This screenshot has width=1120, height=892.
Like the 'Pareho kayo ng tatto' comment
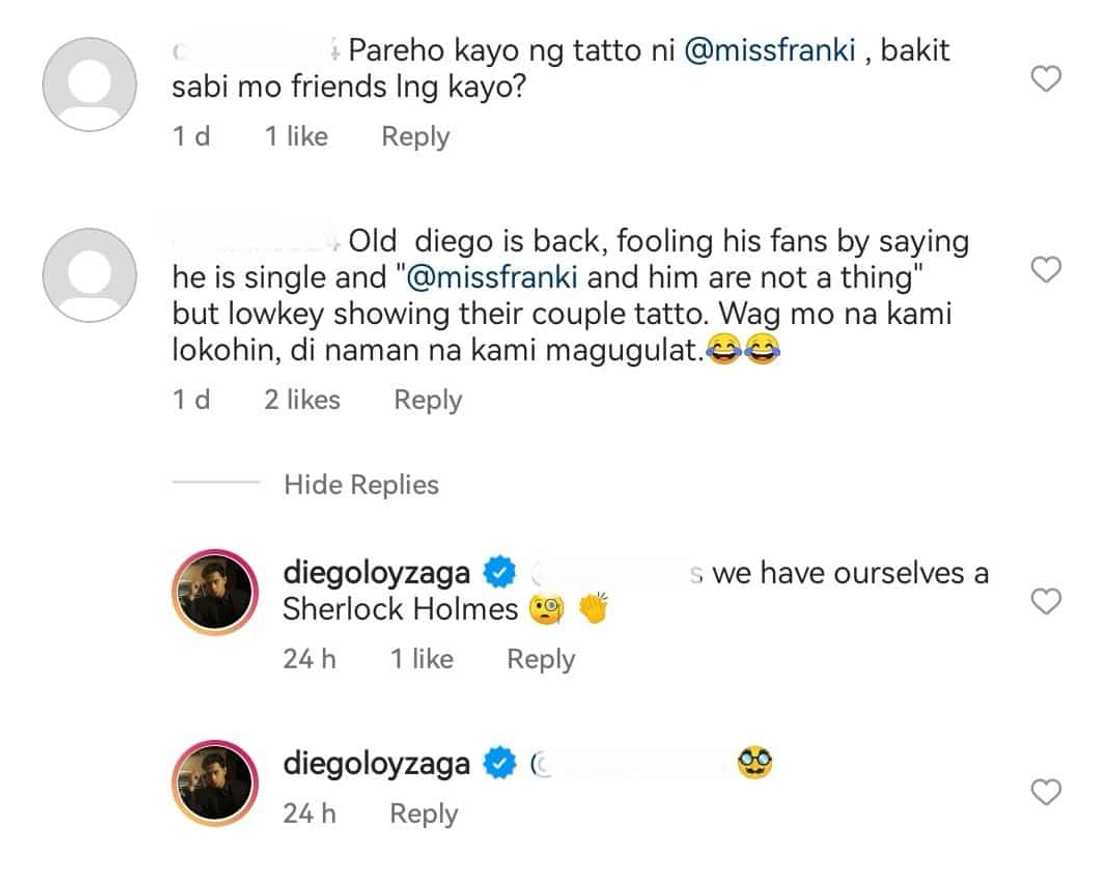click(x=1046, y=79)
